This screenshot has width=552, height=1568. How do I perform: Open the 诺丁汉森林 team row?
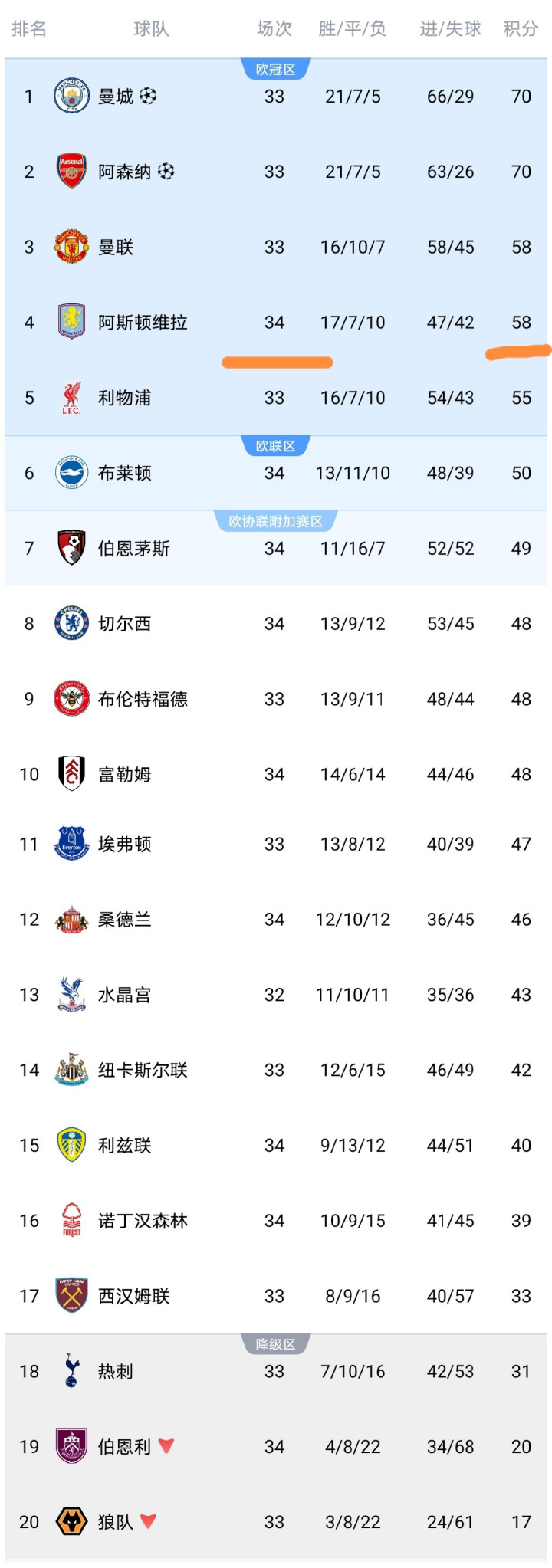click(276, 1220)
